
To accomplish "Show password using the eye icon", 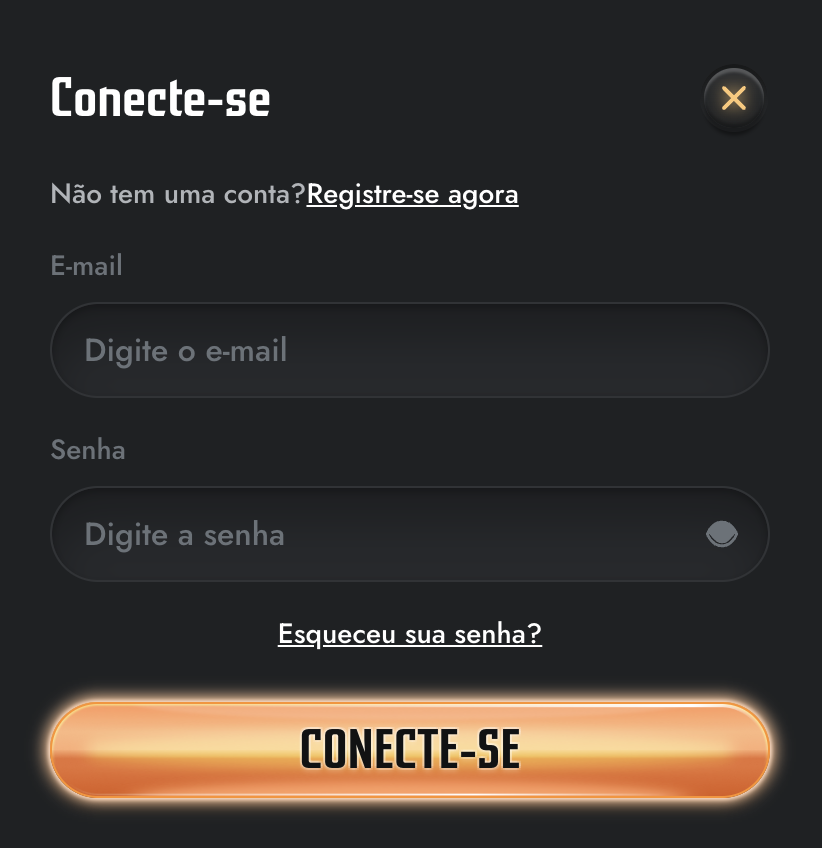I will pyautogui.click(x=721, y=534).
